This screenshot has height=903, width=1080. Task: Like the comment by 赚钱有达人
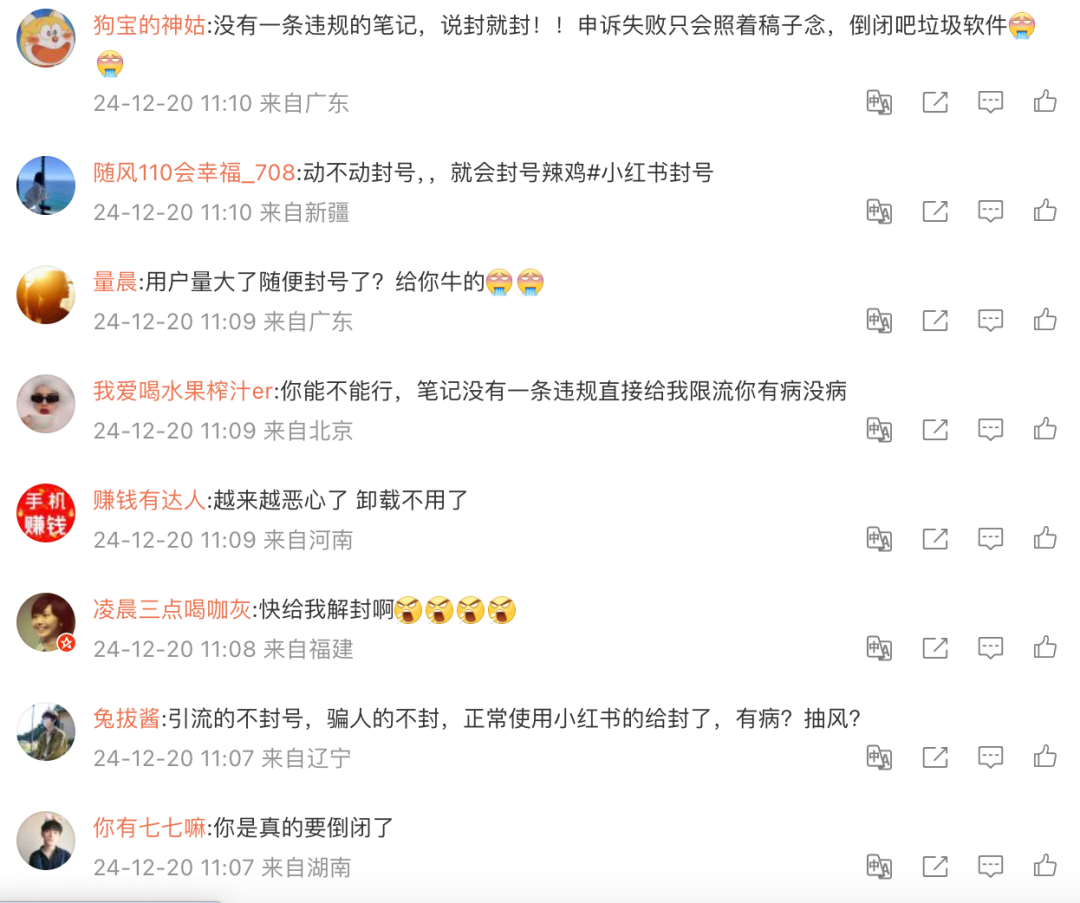click(x=1045, y=538)
